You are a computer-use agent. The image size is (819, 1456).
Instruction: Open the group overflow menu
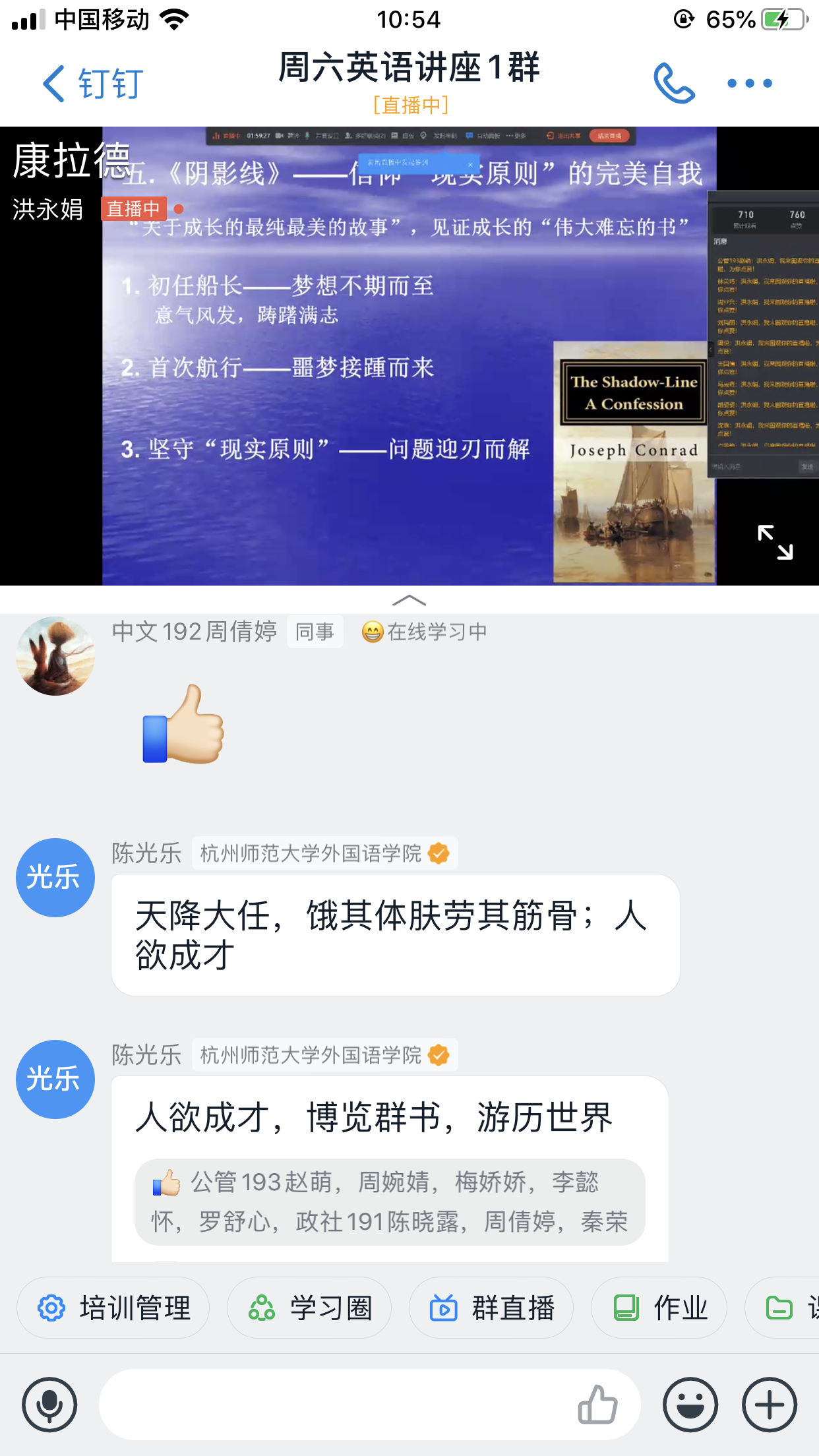tap(749, 84)
